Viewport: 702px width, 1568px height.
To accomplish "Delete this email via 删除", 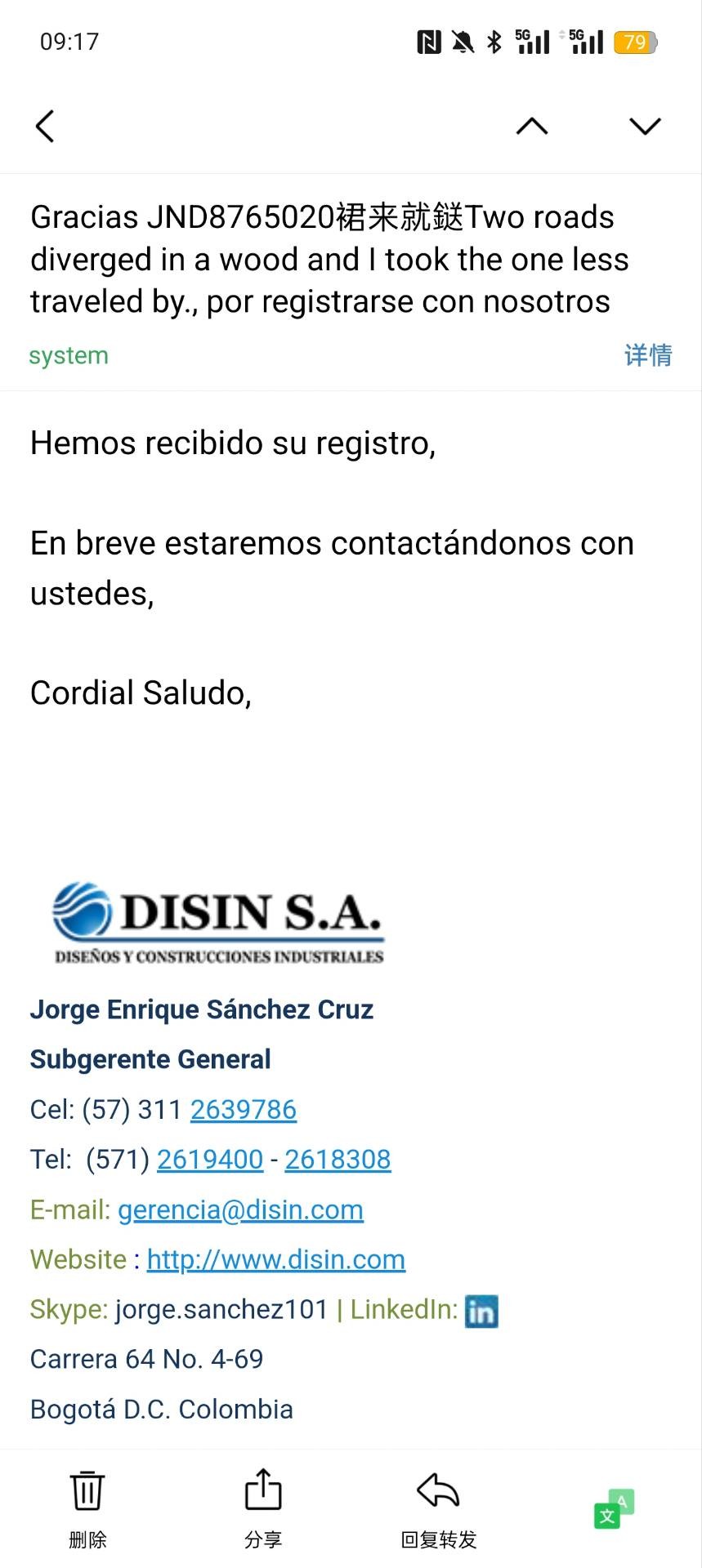I will click(87, 1507).
